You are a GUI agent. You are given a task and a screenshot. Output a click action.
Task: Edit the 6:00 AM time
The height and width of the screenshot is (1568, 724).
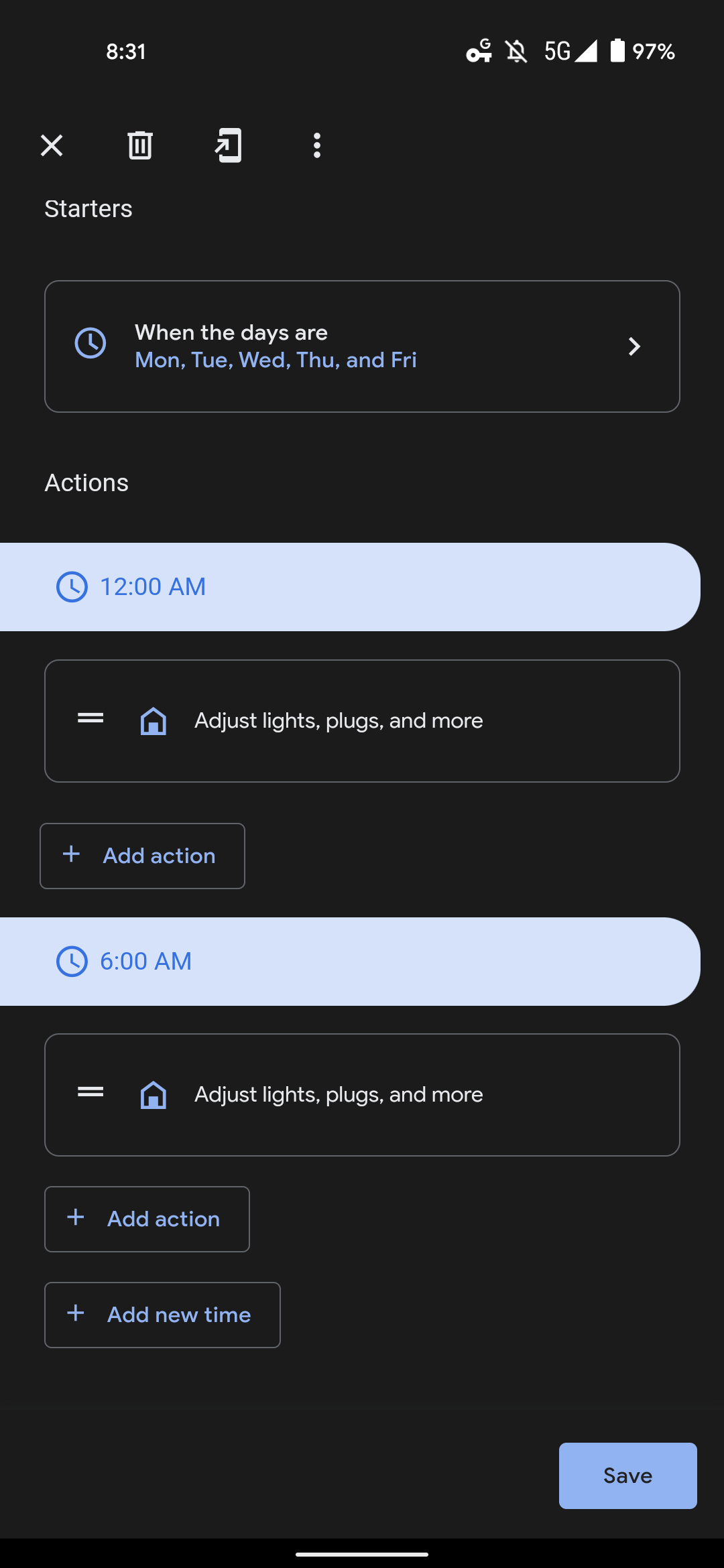[350, 962]
